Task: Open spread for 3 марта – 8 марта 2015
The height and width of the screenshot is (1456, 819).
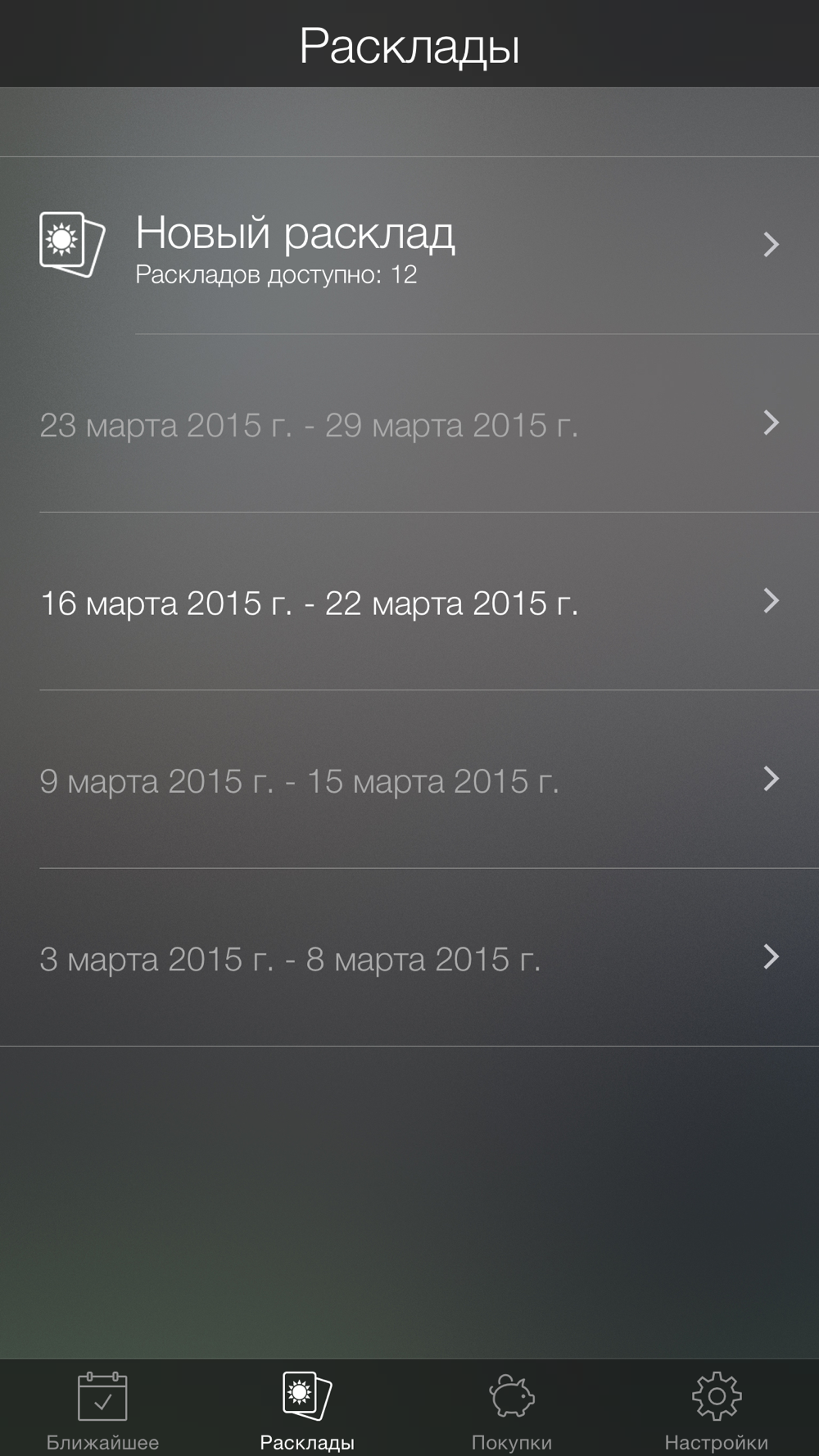Action: pos(409,957)
